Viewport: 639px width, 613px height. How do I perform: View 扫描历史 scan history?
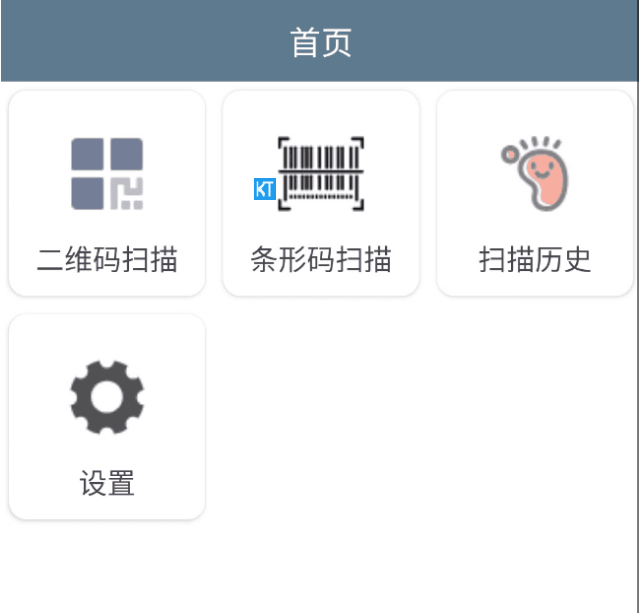click(535, 194)
